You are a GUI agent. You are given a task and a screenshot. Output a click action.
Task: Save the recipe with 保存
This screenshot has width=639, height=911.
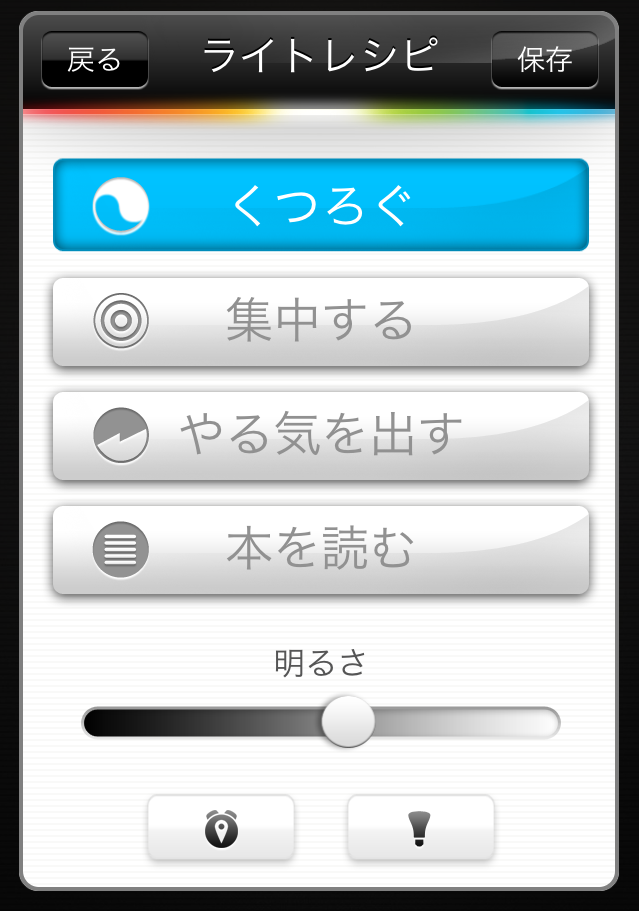pyautogui.click(x=544, y=60)
